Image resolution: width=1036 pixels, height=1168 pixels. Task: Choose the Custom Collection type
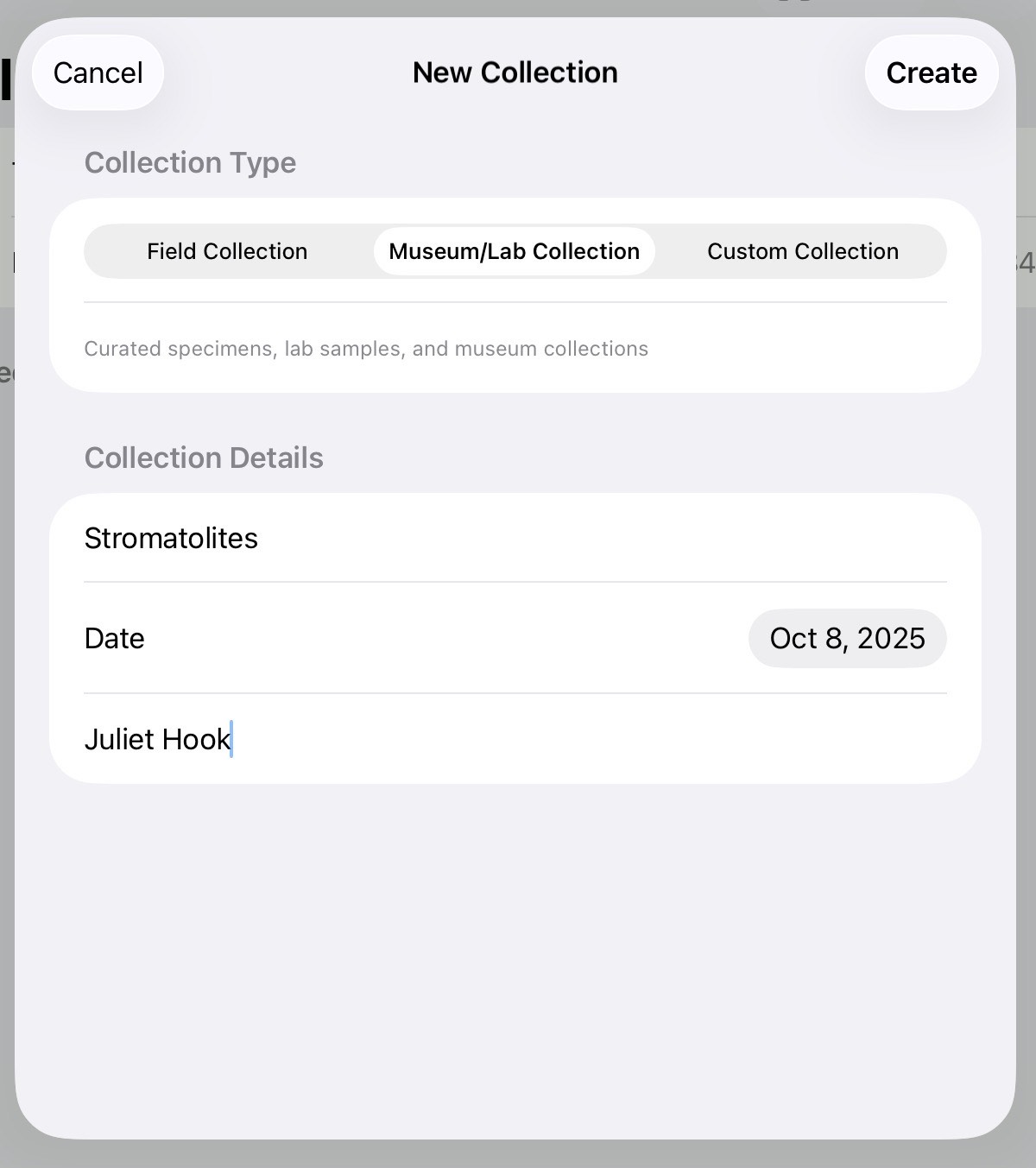802,251
